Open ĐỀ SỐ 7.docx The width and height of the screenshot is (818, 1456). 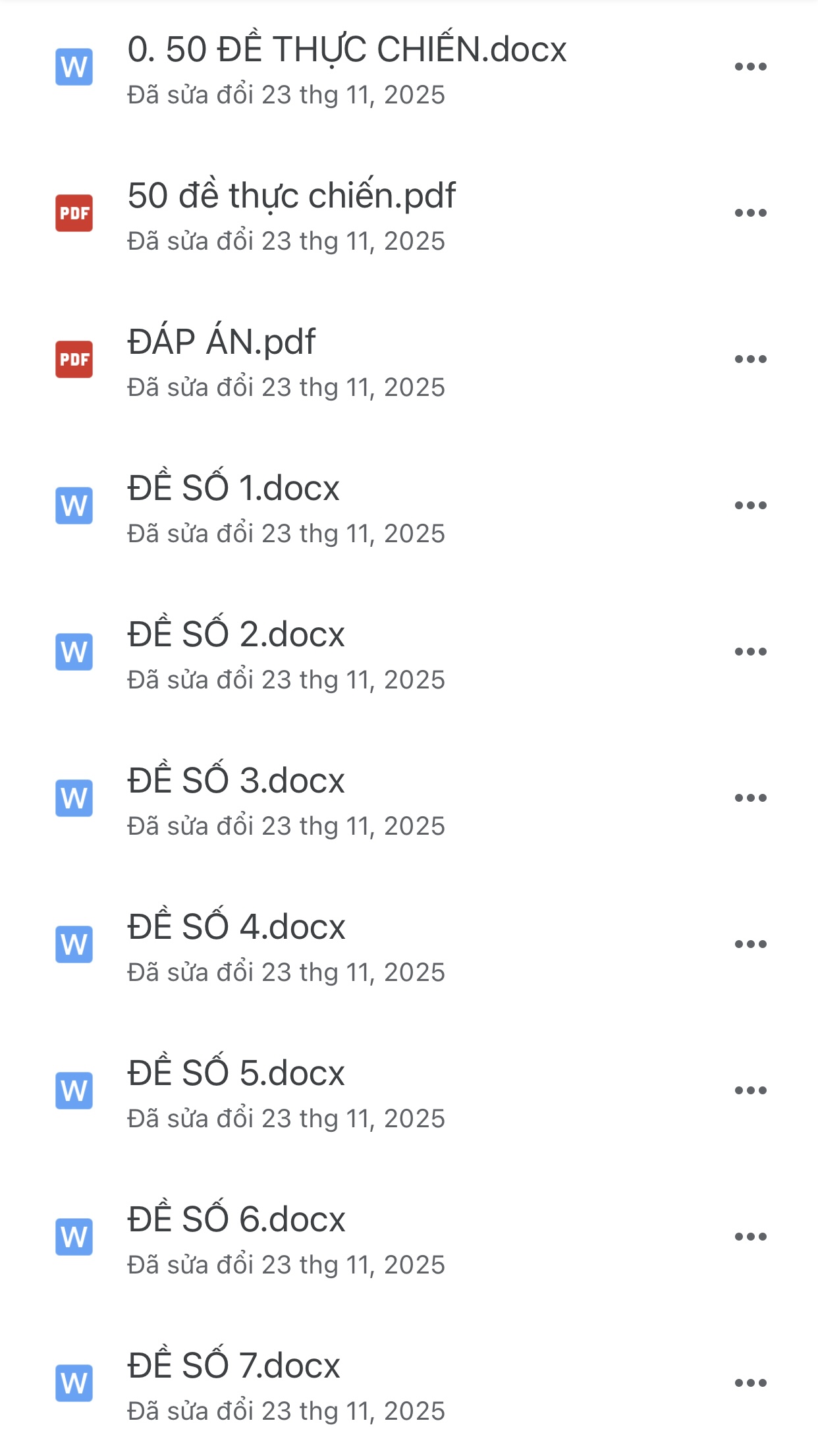[233, 1366]
